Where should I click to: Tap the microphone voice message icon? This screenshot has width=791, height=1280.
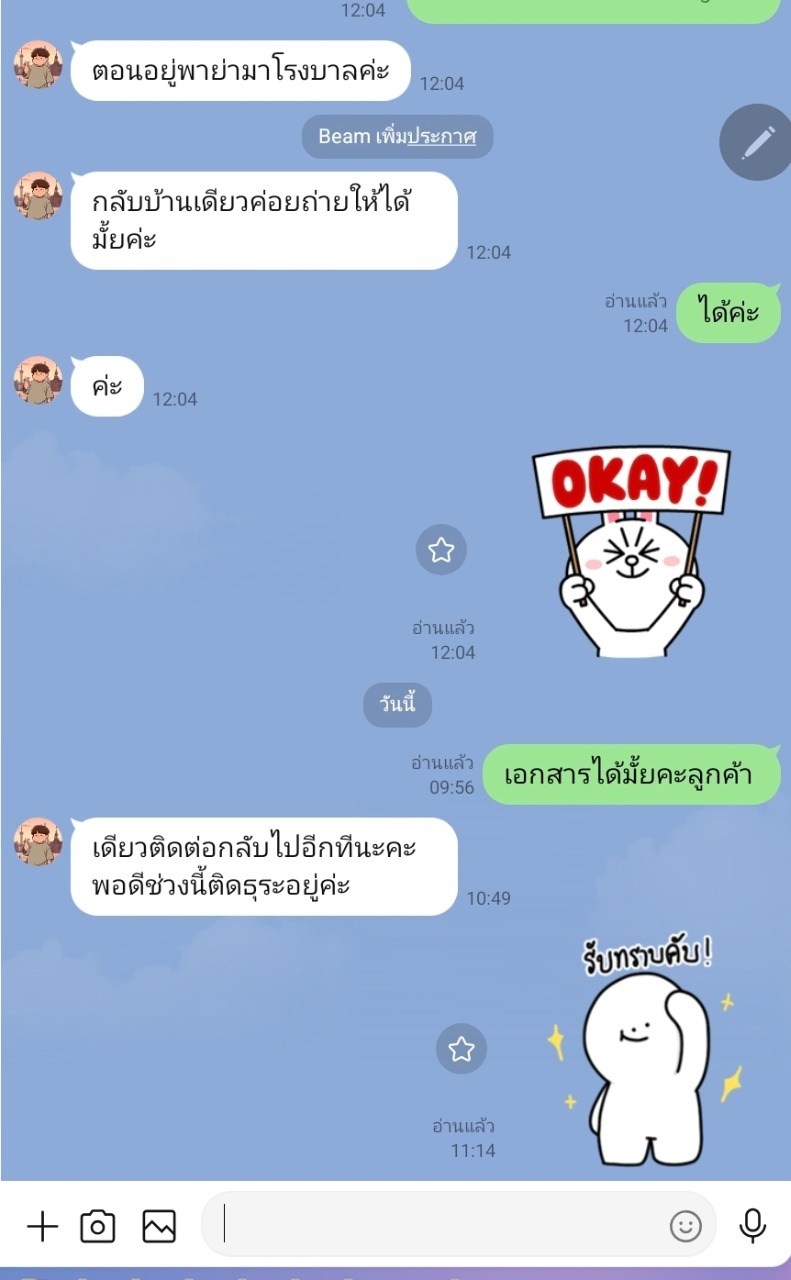tap(752, 1226)
